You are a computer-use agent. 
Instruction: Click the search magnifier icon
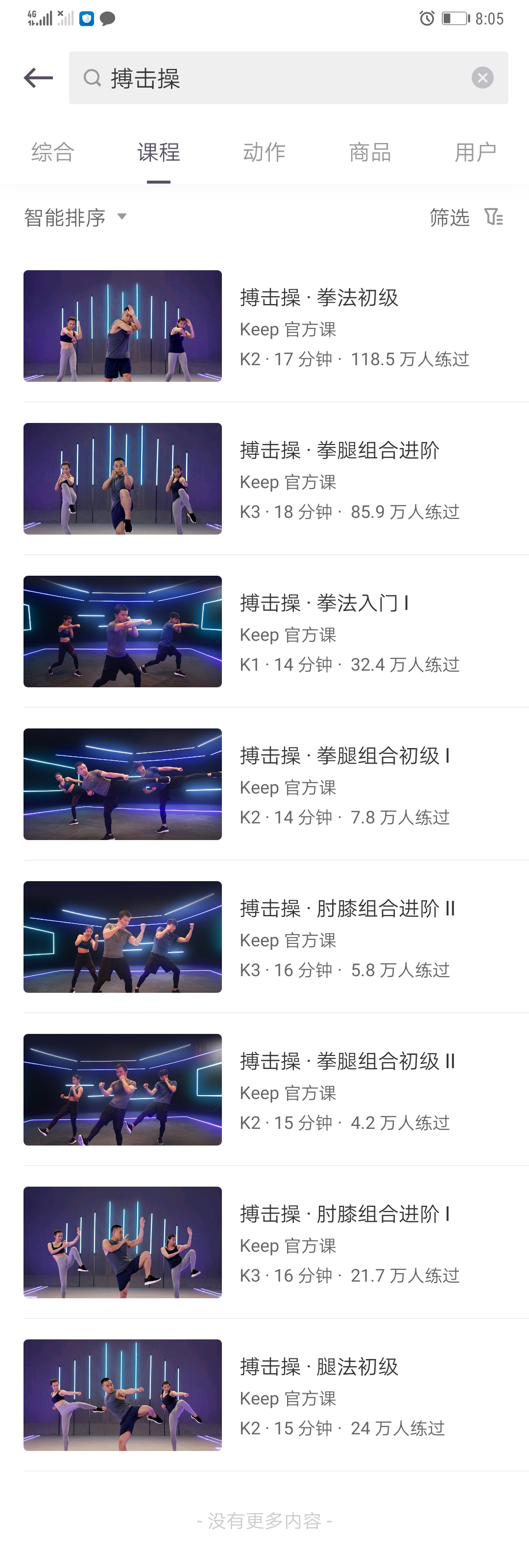(93, 78)
